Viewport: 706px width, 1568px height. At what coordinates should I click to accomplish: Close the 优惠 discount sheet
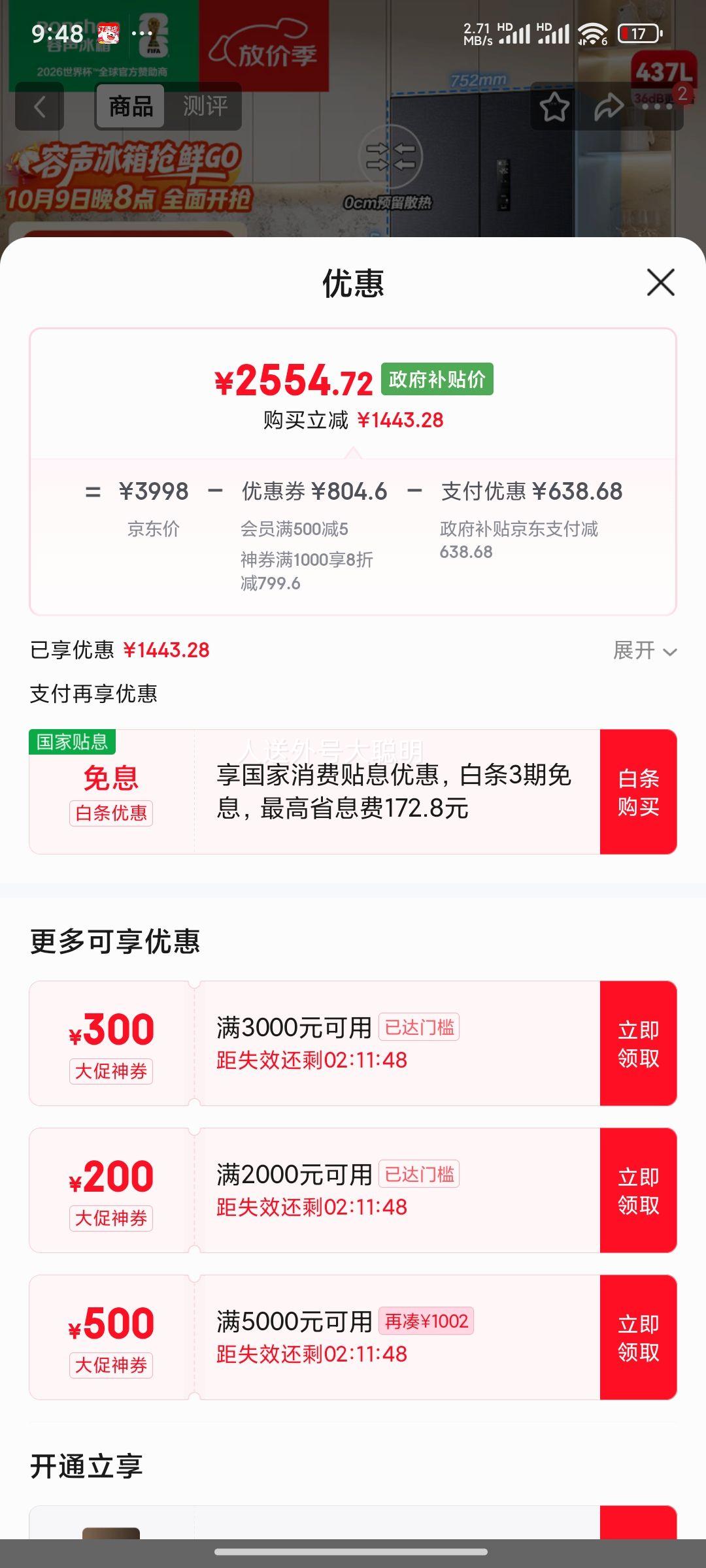click(x=660, y=282)
